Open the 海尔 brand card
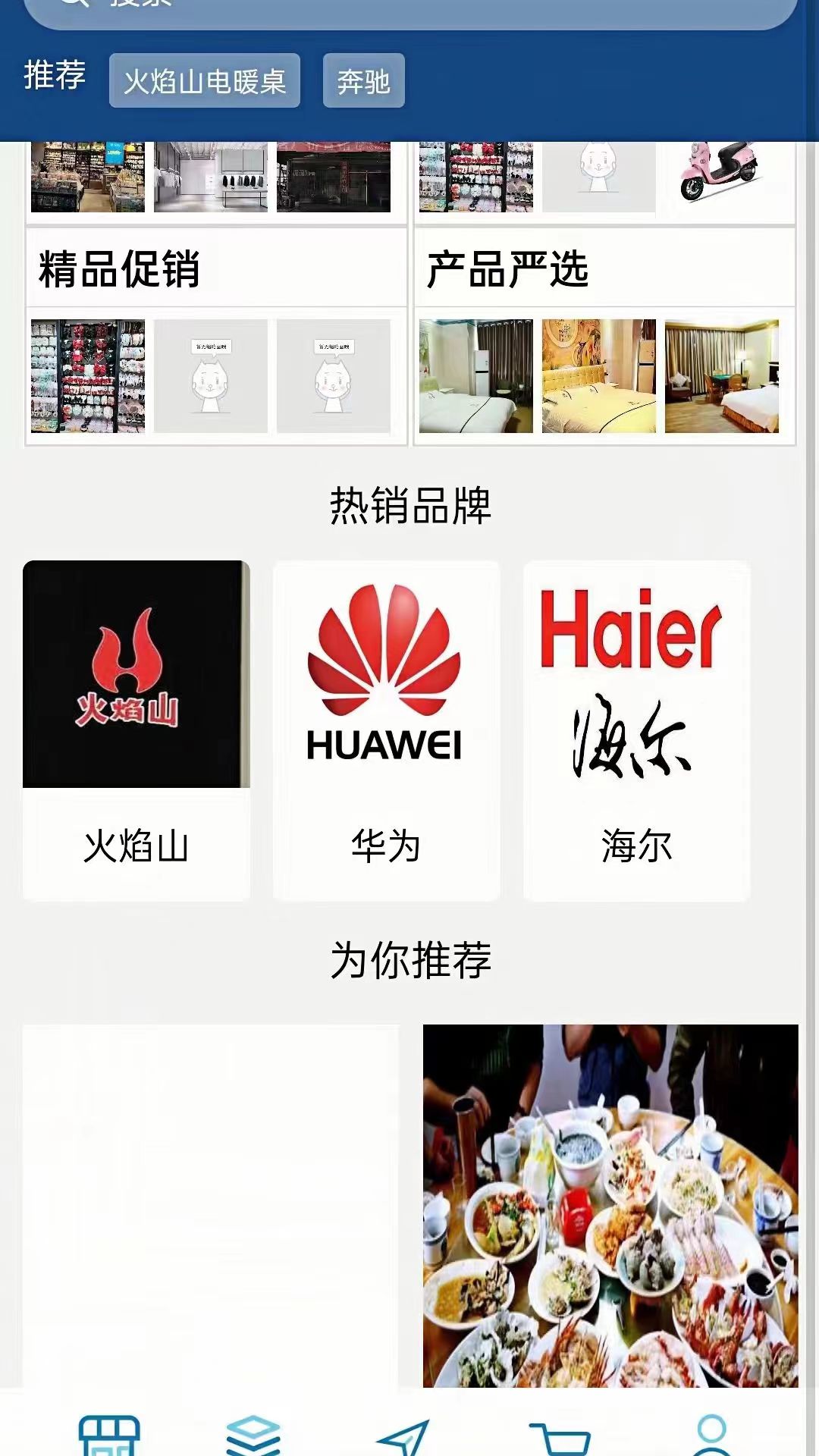819x1456 pixels. tap(636, 730)
